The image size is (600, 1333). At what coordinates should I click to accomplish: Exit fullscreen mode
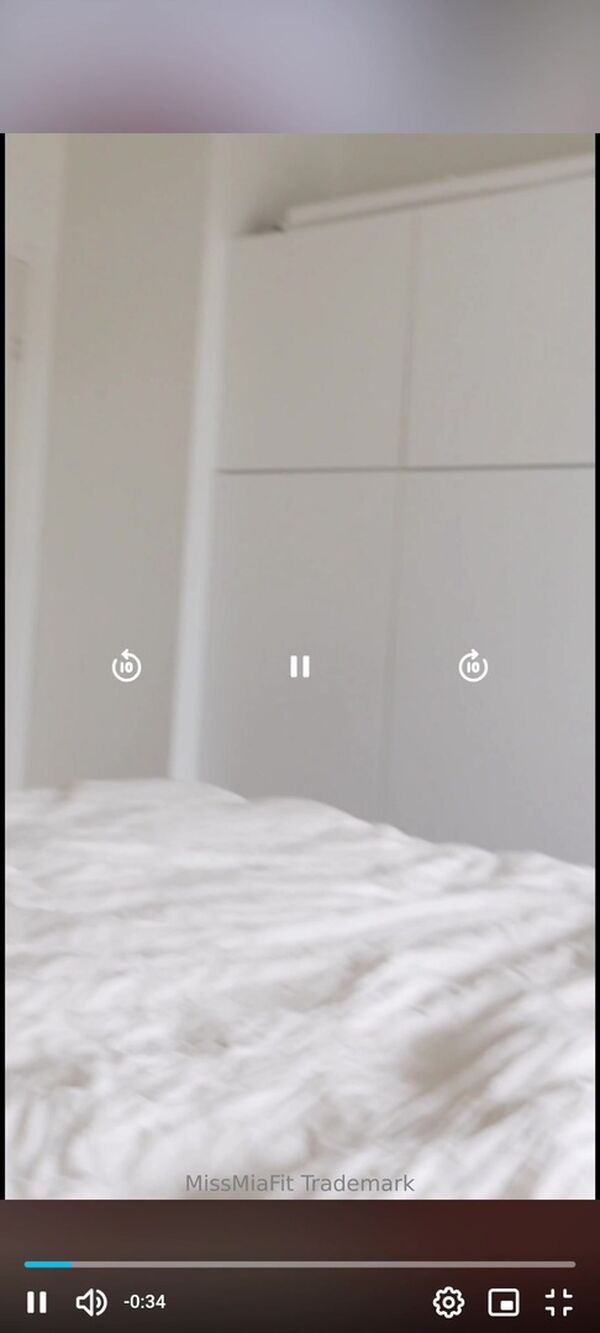pyautogui.click(x=559, y=1302)
